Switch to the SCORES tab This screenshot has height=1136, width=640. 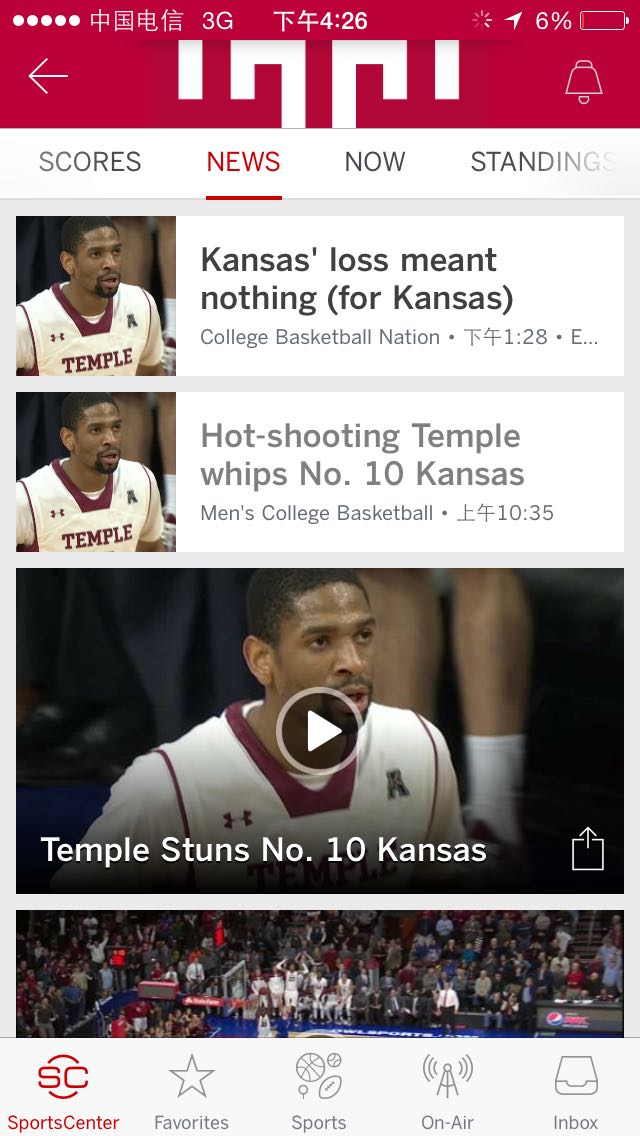[x=90, y=162]
